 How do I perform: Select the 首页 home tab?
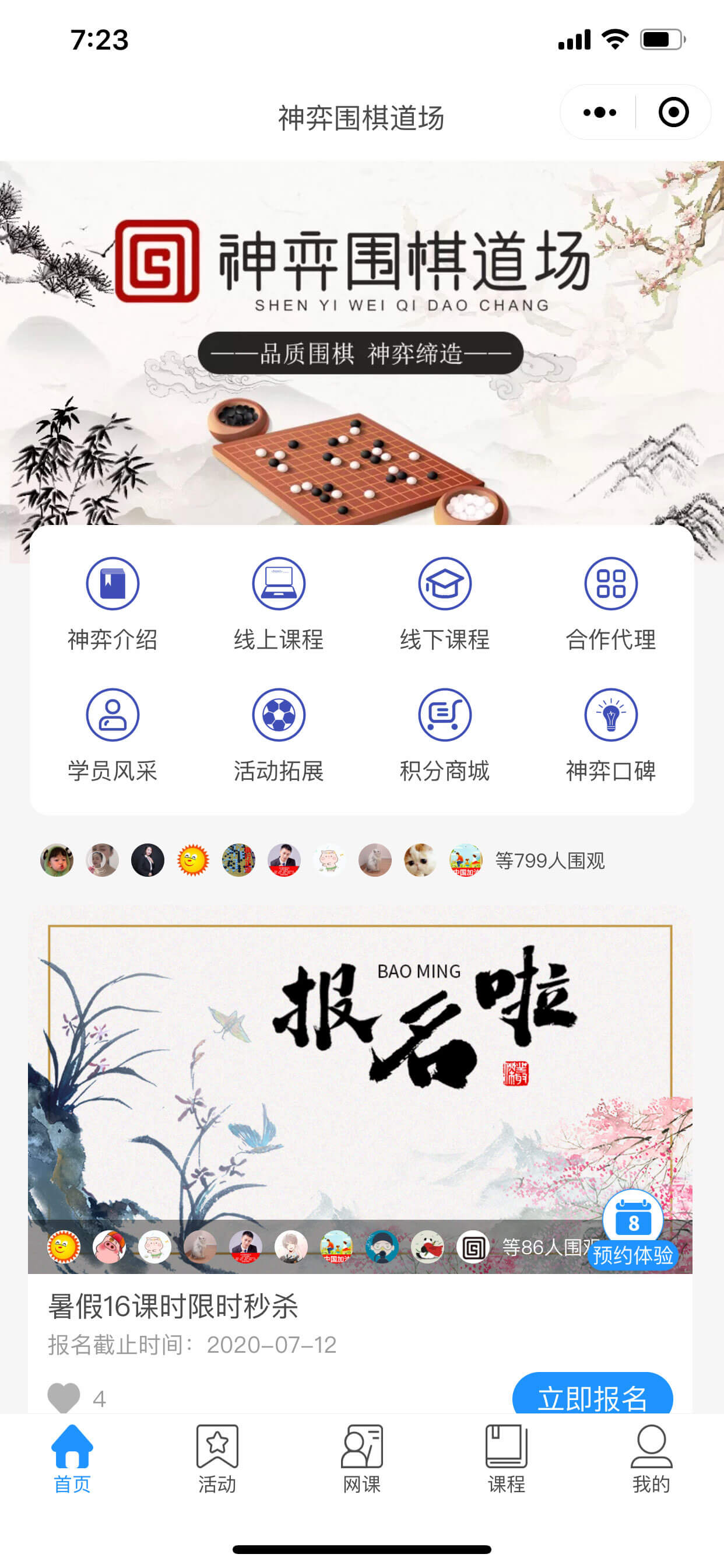pos(72,1459)
